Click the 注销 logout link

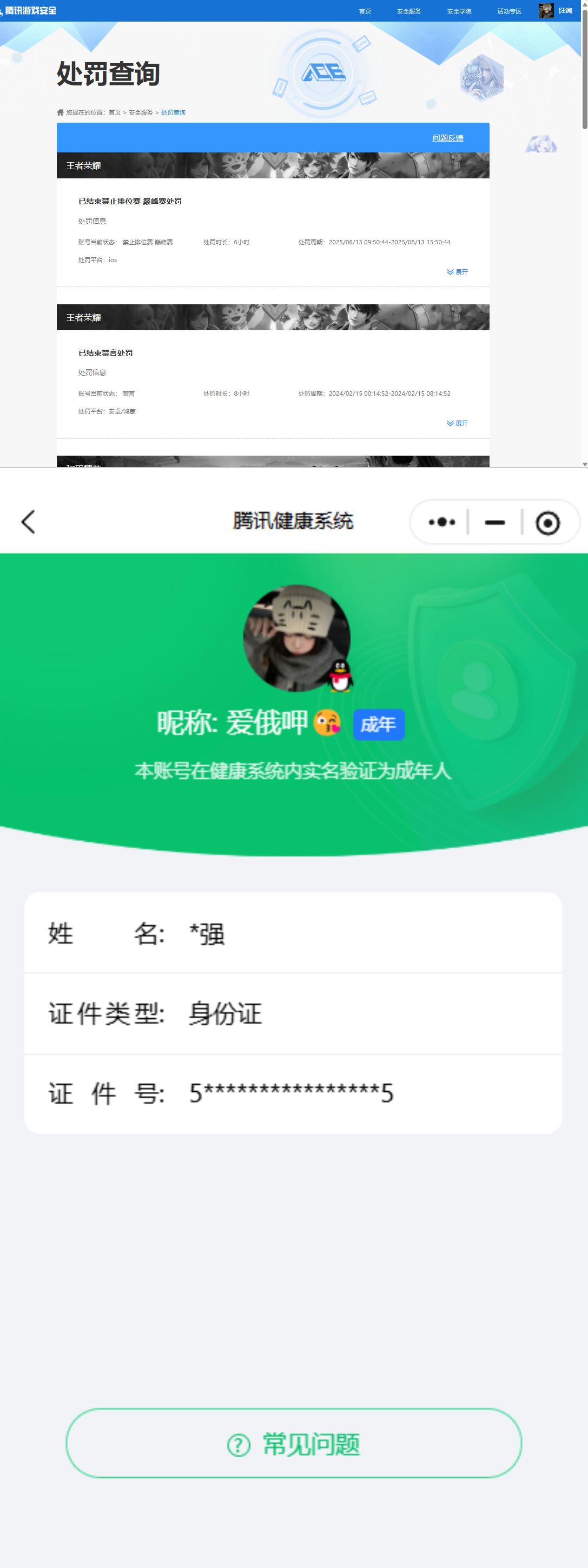pyautogui.click(x=566, y=10)
